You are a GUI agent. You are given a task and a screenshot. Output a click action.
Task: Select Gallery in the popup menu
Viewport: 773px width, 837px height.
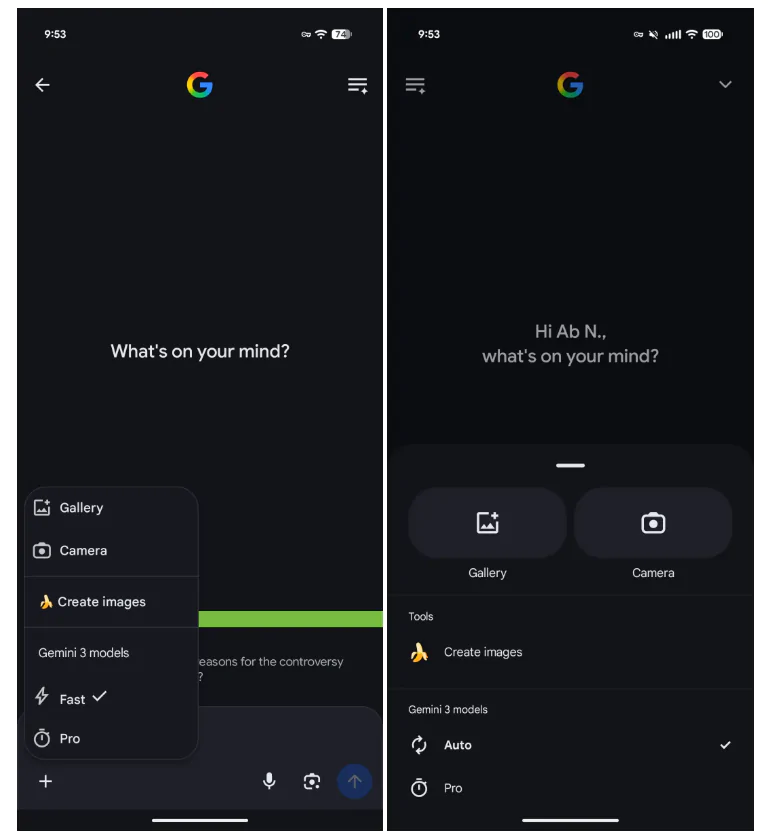click(80, 508)
